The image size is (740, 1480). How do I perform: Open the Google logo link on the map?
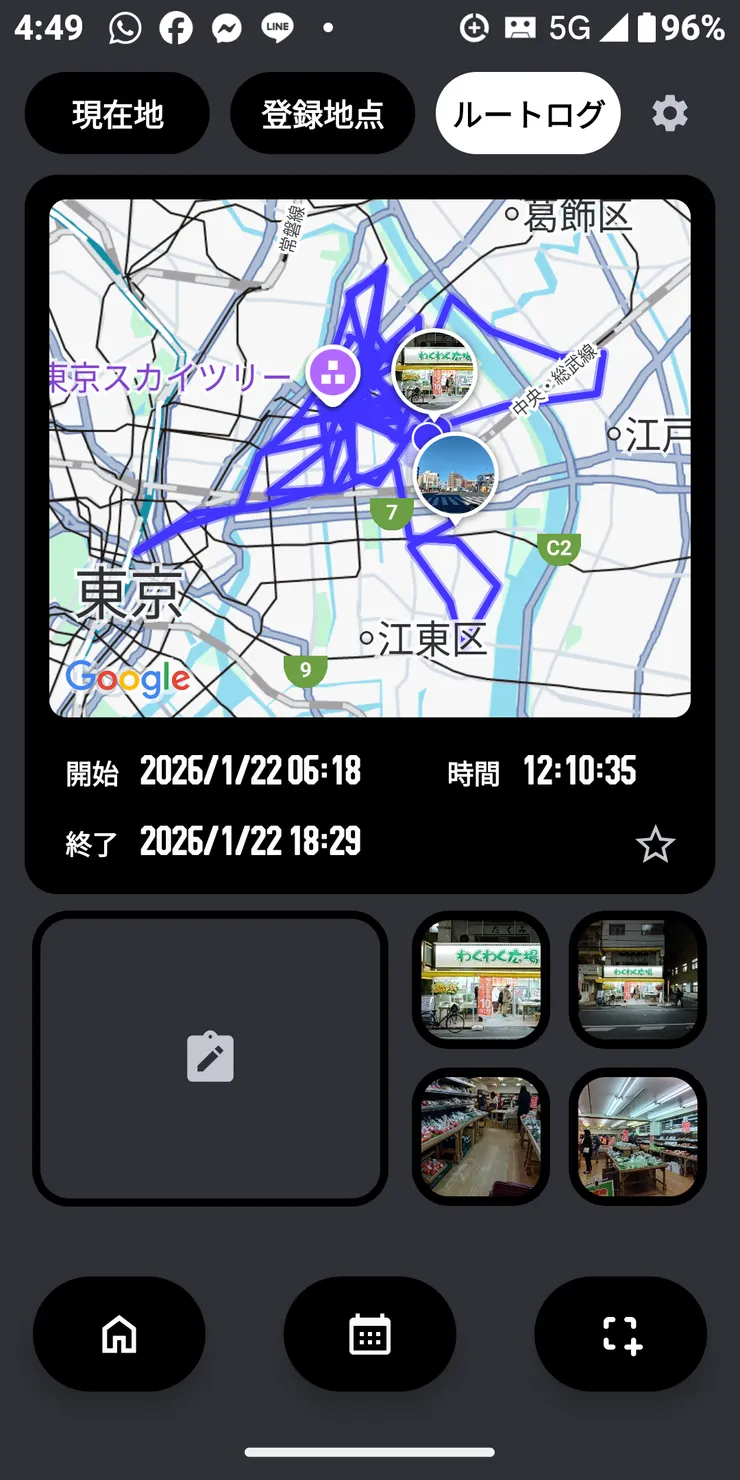pos(127,678)
